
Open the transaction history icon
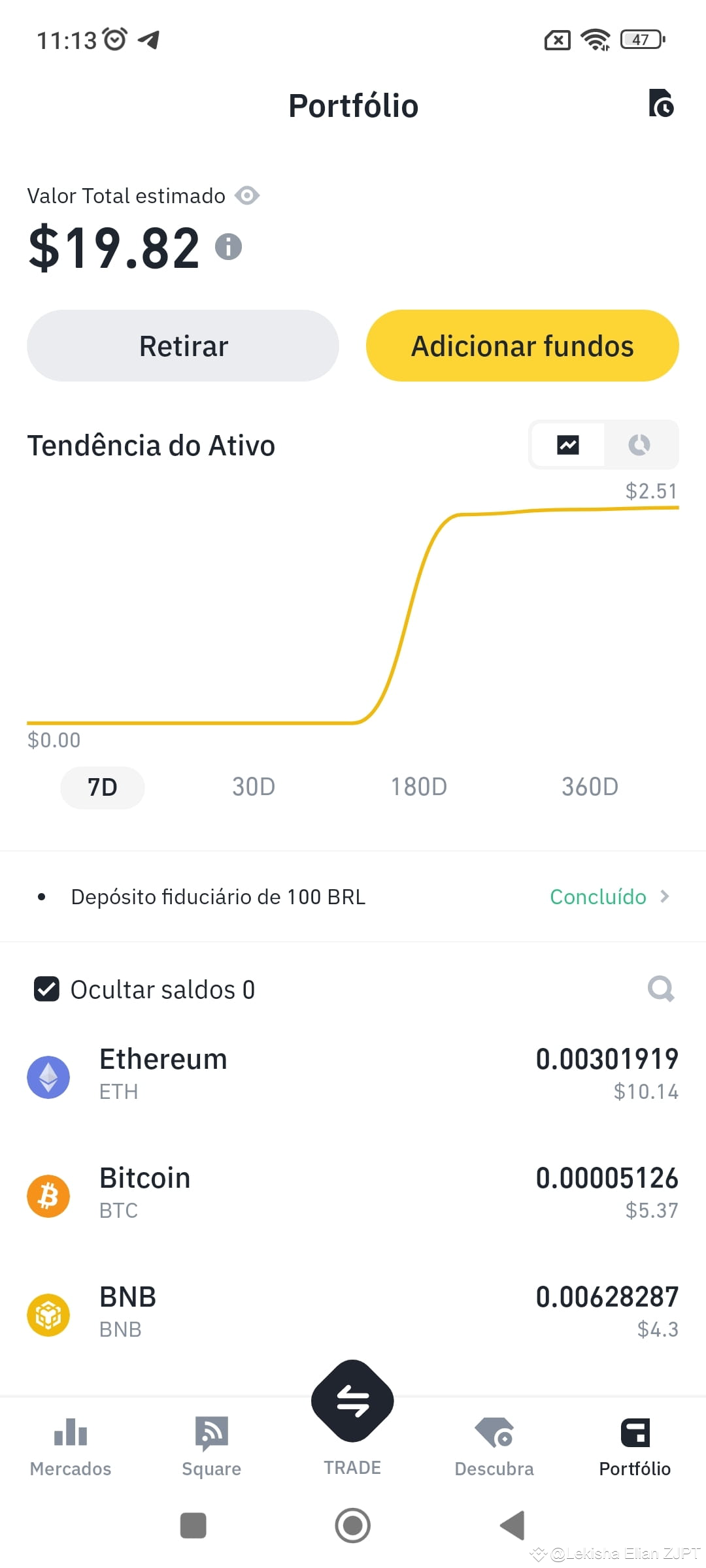(661, 103)
